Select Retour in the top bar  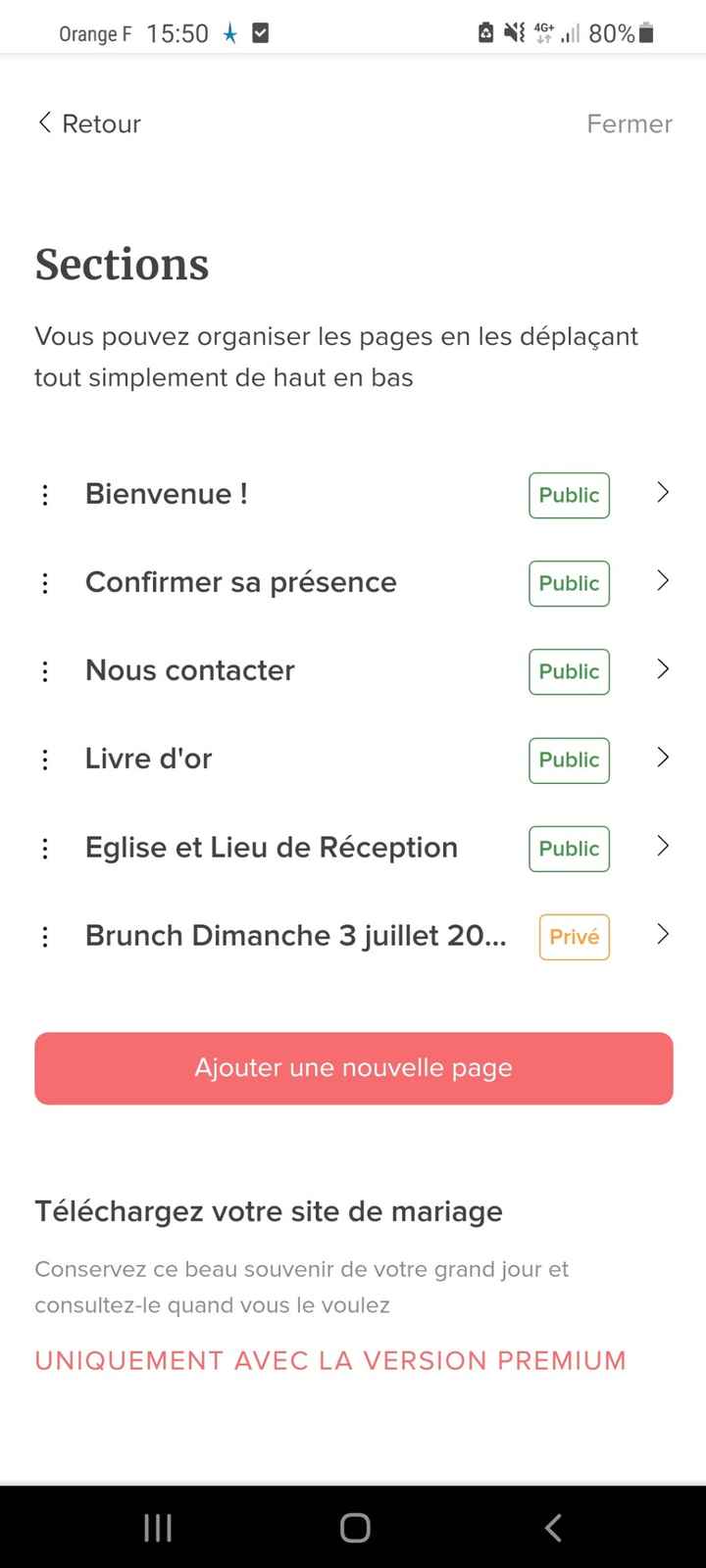pos(87,122)
